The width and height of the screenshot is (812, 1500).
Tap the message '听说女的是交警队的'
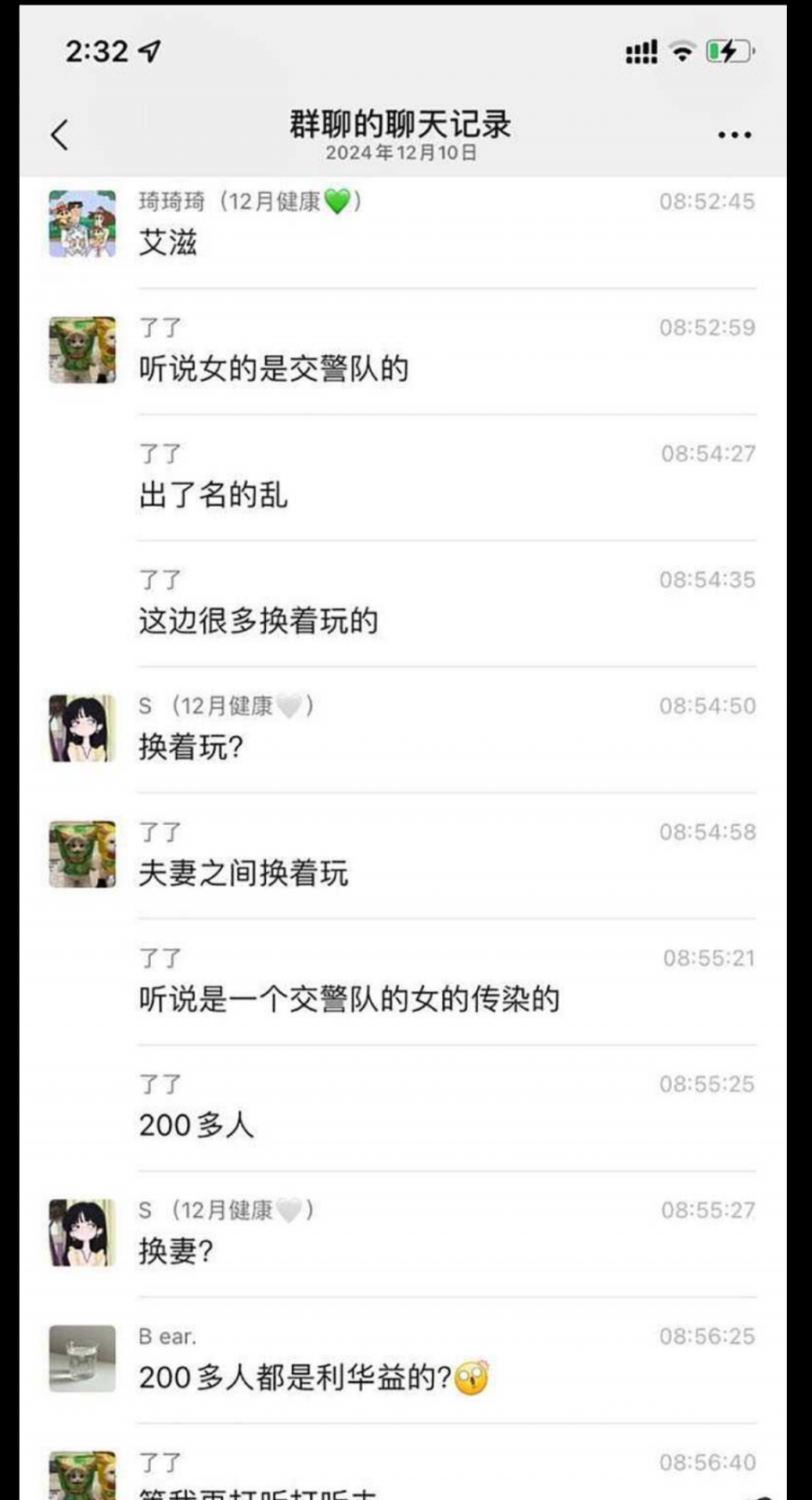275,368
